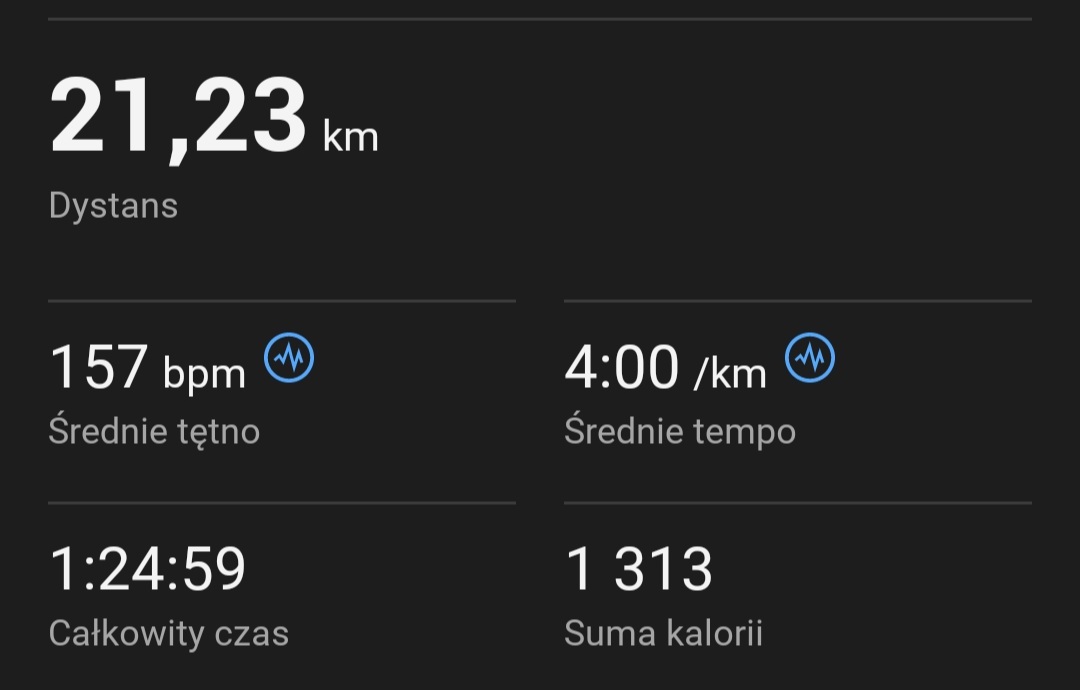
Task: Open the heart rate chart icon beside 157 bpm
Action: [x=289, y=358]
